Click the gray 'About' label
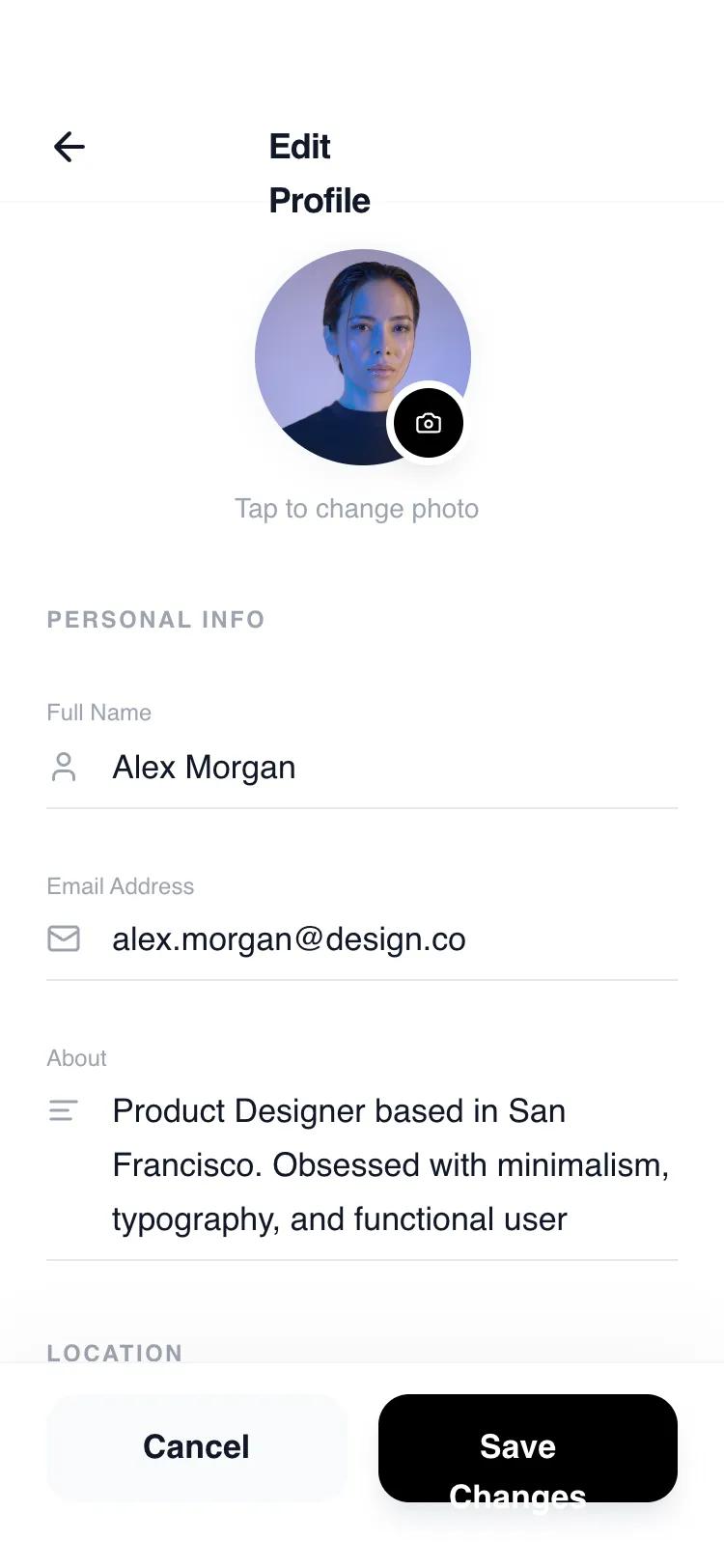 coord(76,1057)
